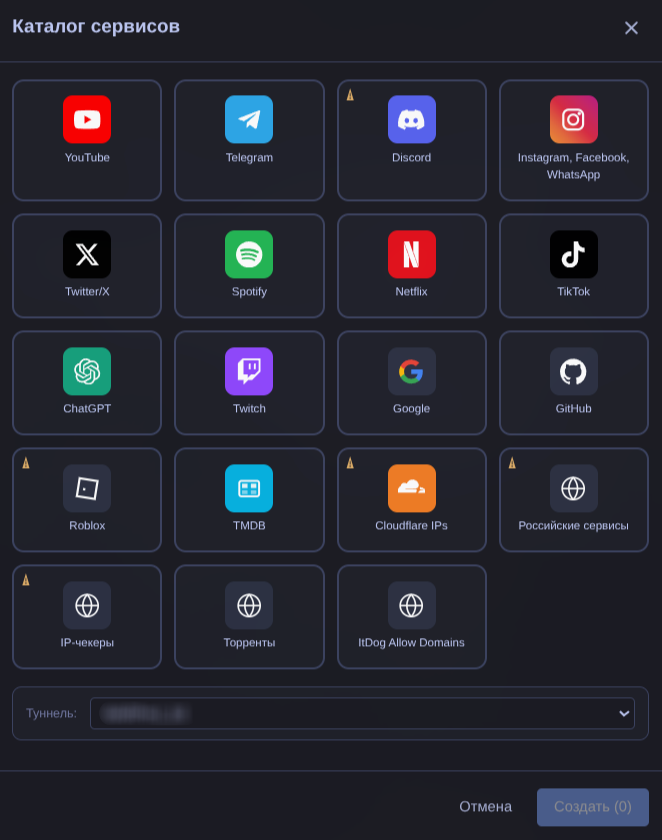Screen dimensions: 662x840
Task: Choose the Discord service card
Action: coord(411,140)
